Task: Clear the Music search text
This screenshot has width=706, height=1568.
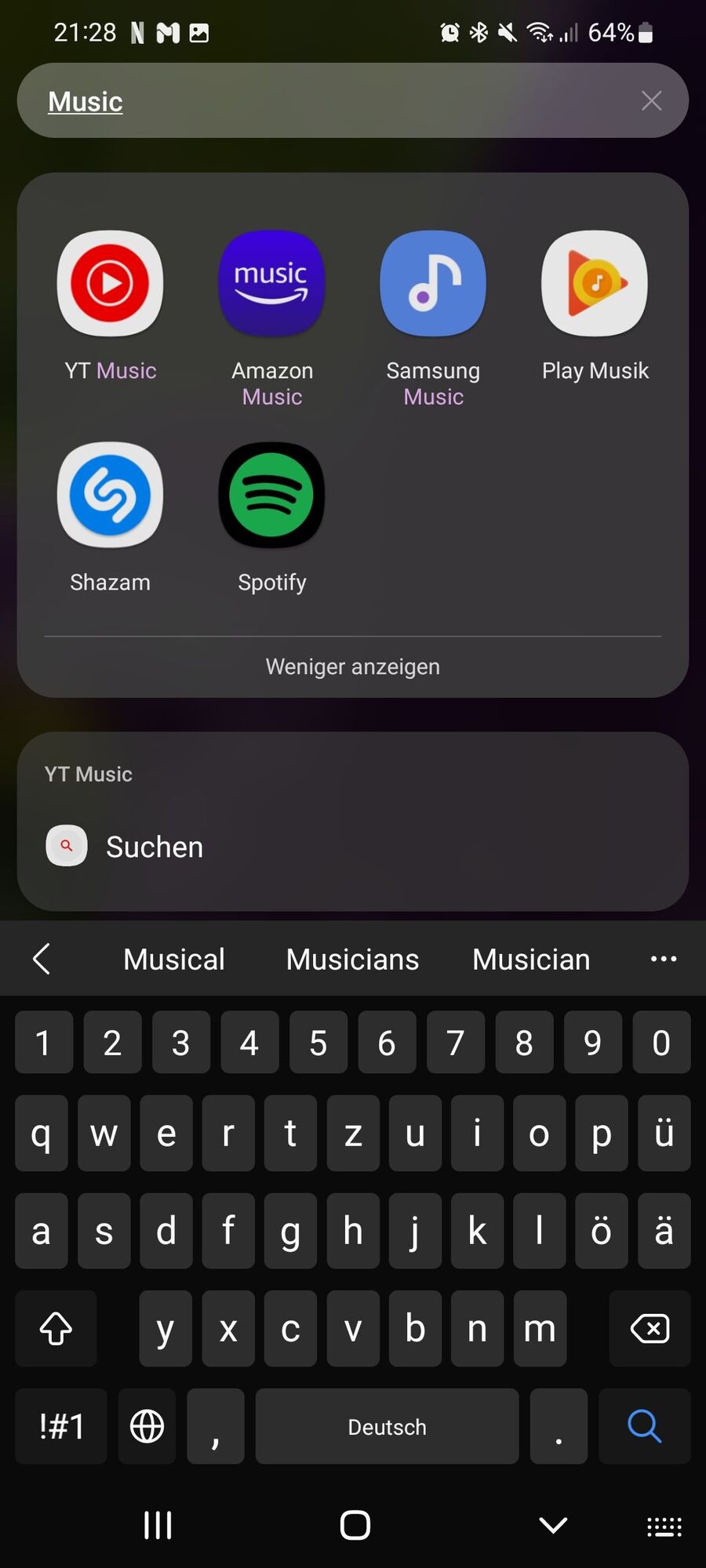Action: click(x=651, y=100)
